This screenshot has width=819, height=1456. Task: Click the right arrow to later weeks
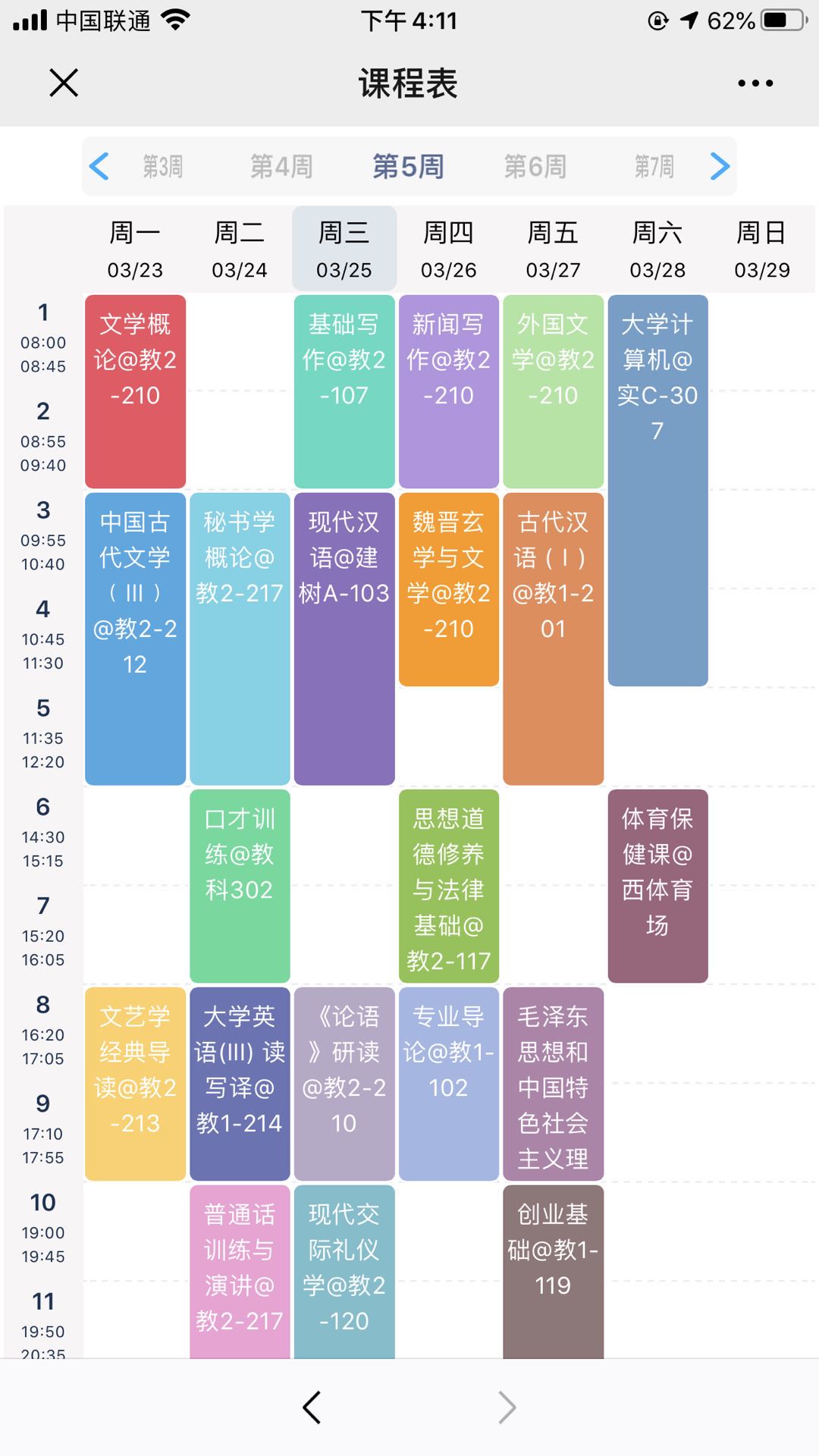(718, 165)
